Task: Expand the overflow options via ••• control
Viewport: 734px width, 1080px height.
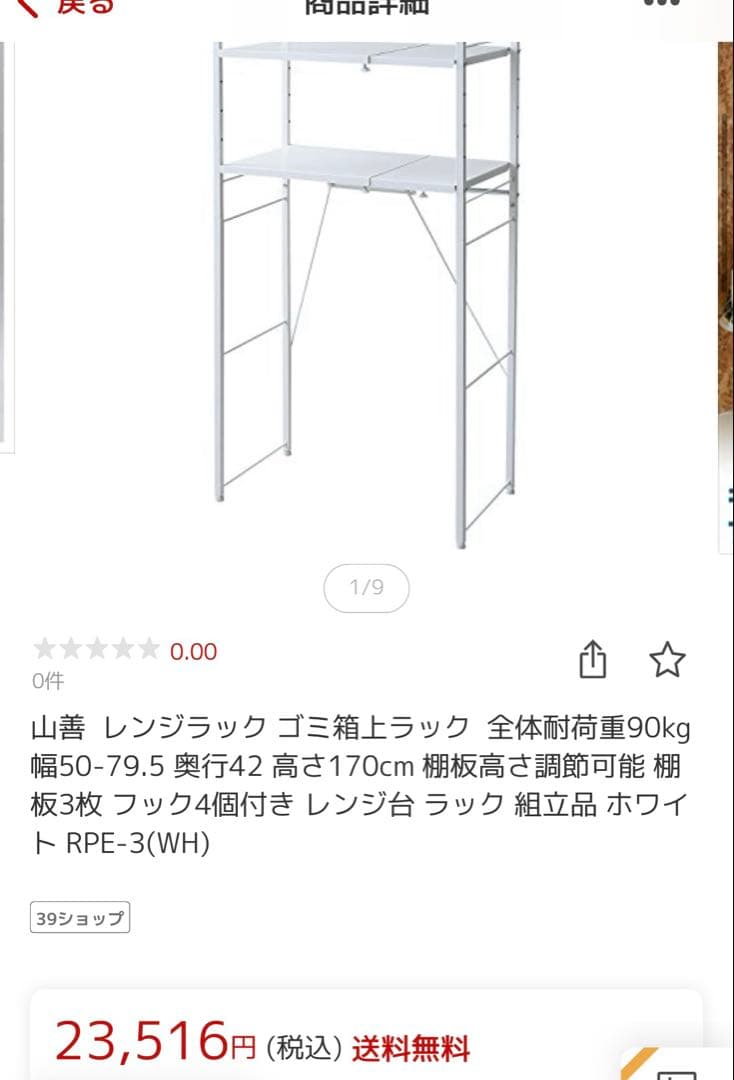Action: click(660, 5)
